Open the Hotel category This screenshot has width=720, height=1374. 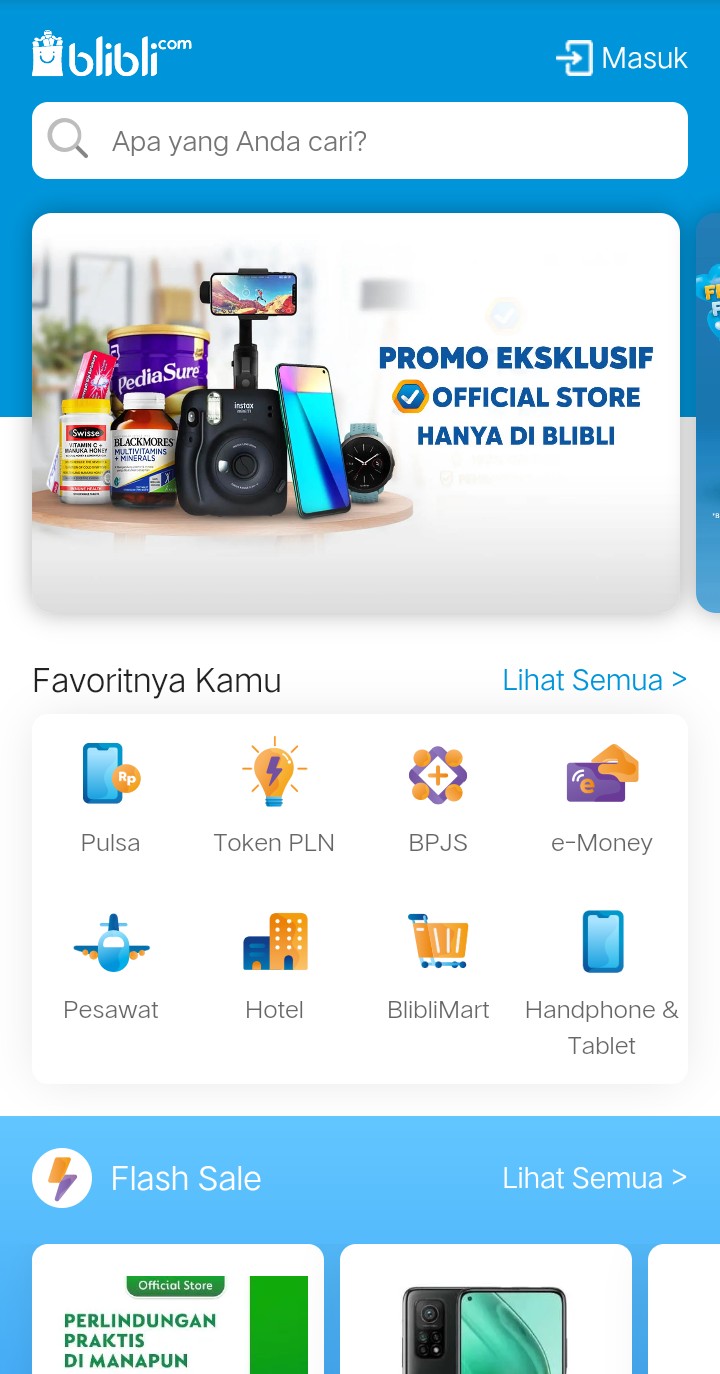(275, 966)
